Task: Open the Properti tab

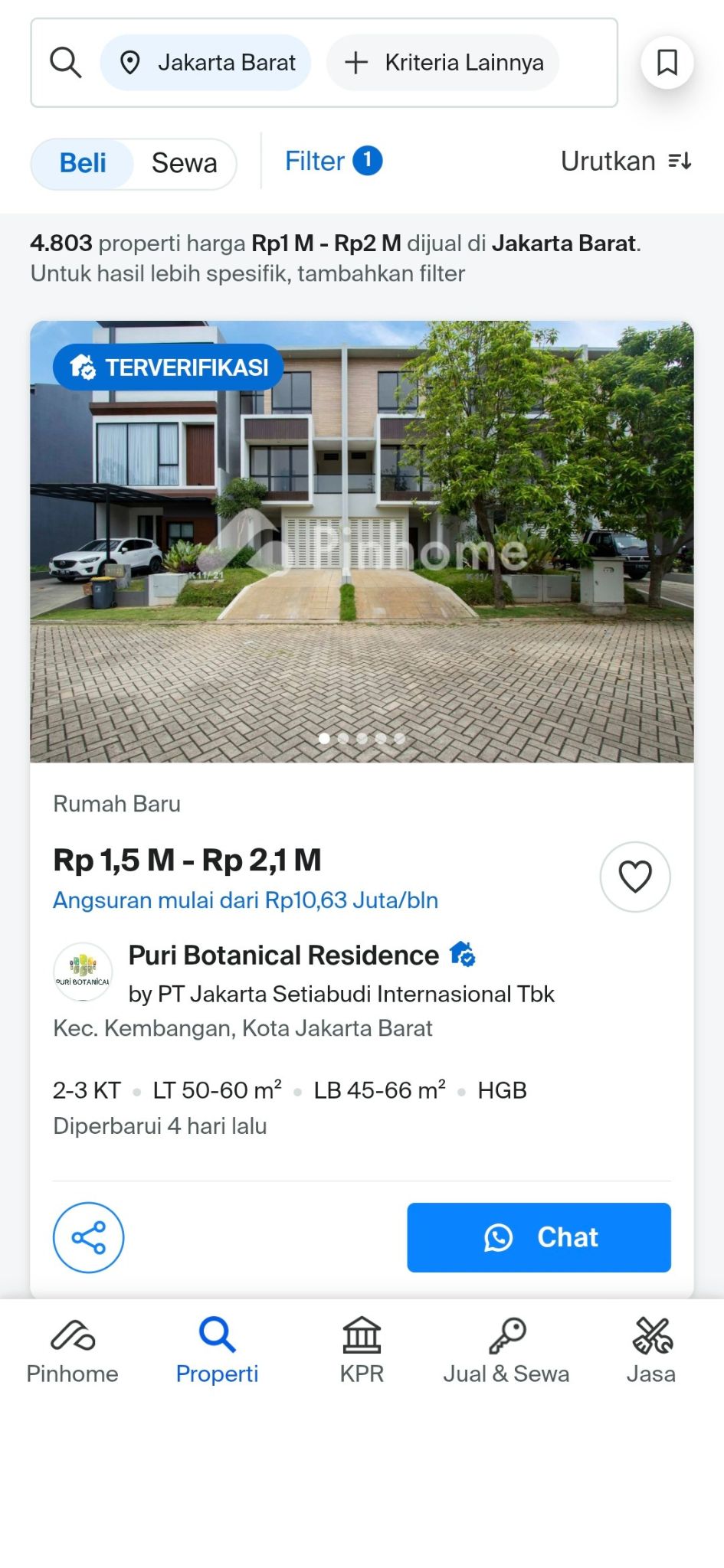Action: pos(217,1352)
